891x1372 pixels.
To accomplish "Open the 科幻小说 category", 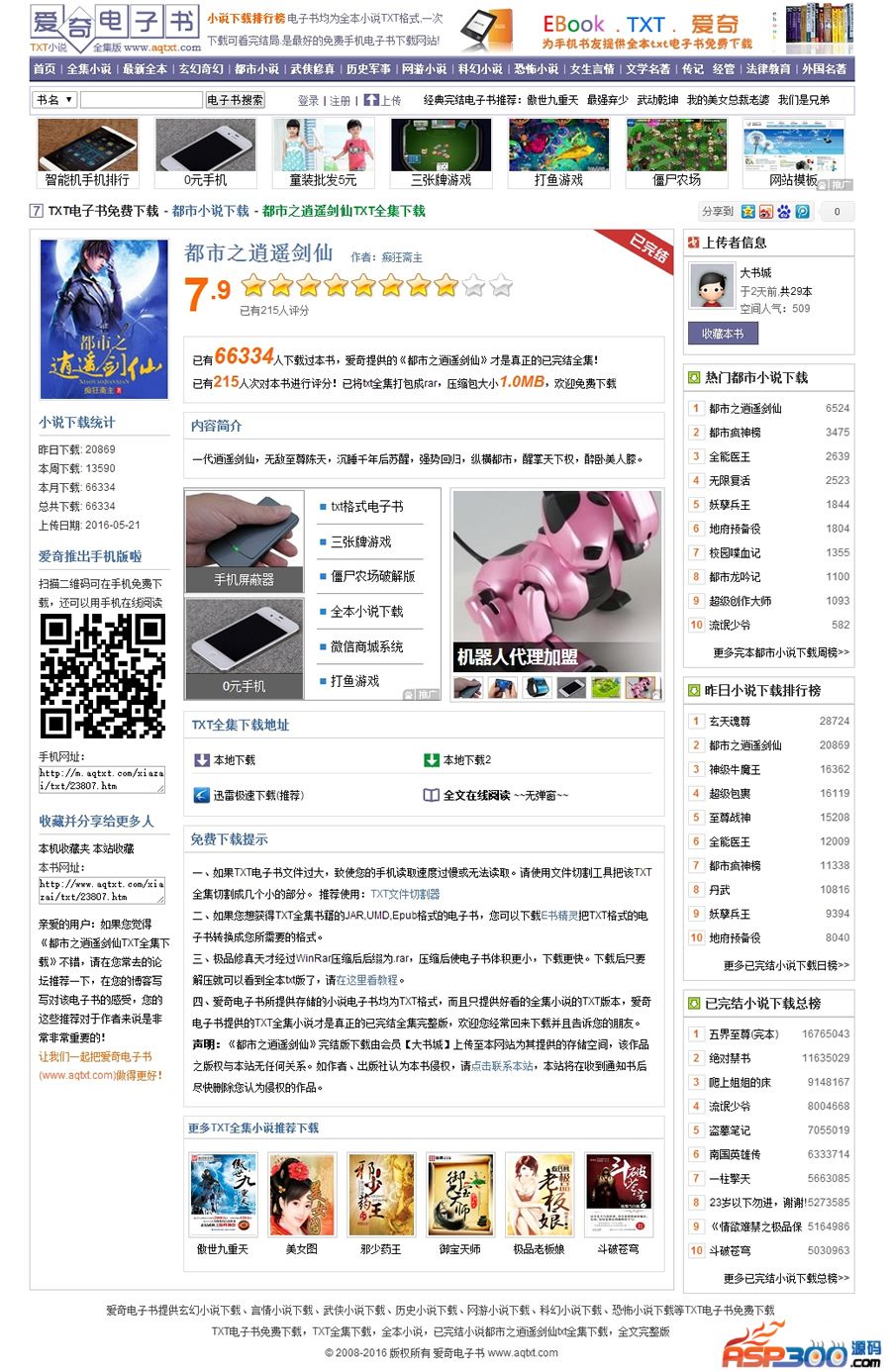I will (x=480, y=69).
